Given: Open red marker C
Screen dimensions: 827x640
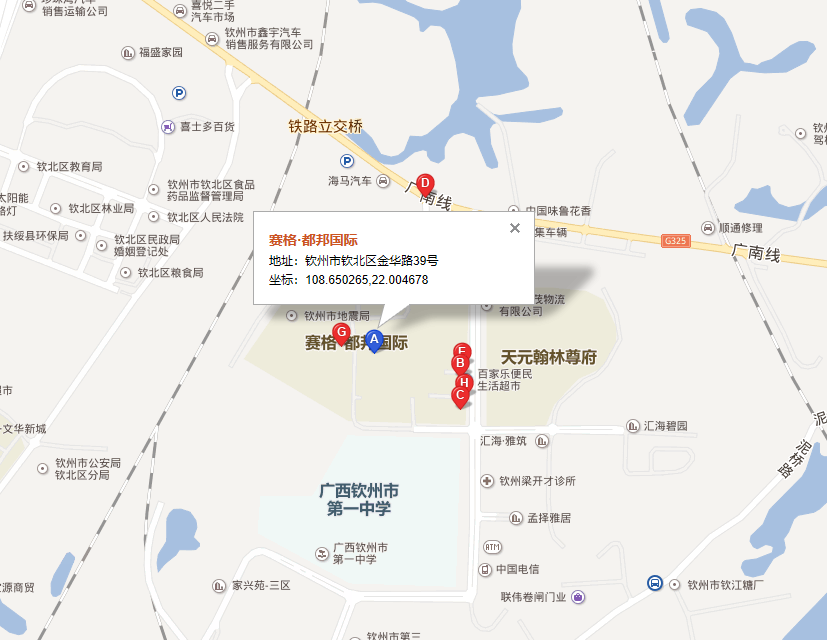Looking at the screenshot, I should [x=460, y=395].
